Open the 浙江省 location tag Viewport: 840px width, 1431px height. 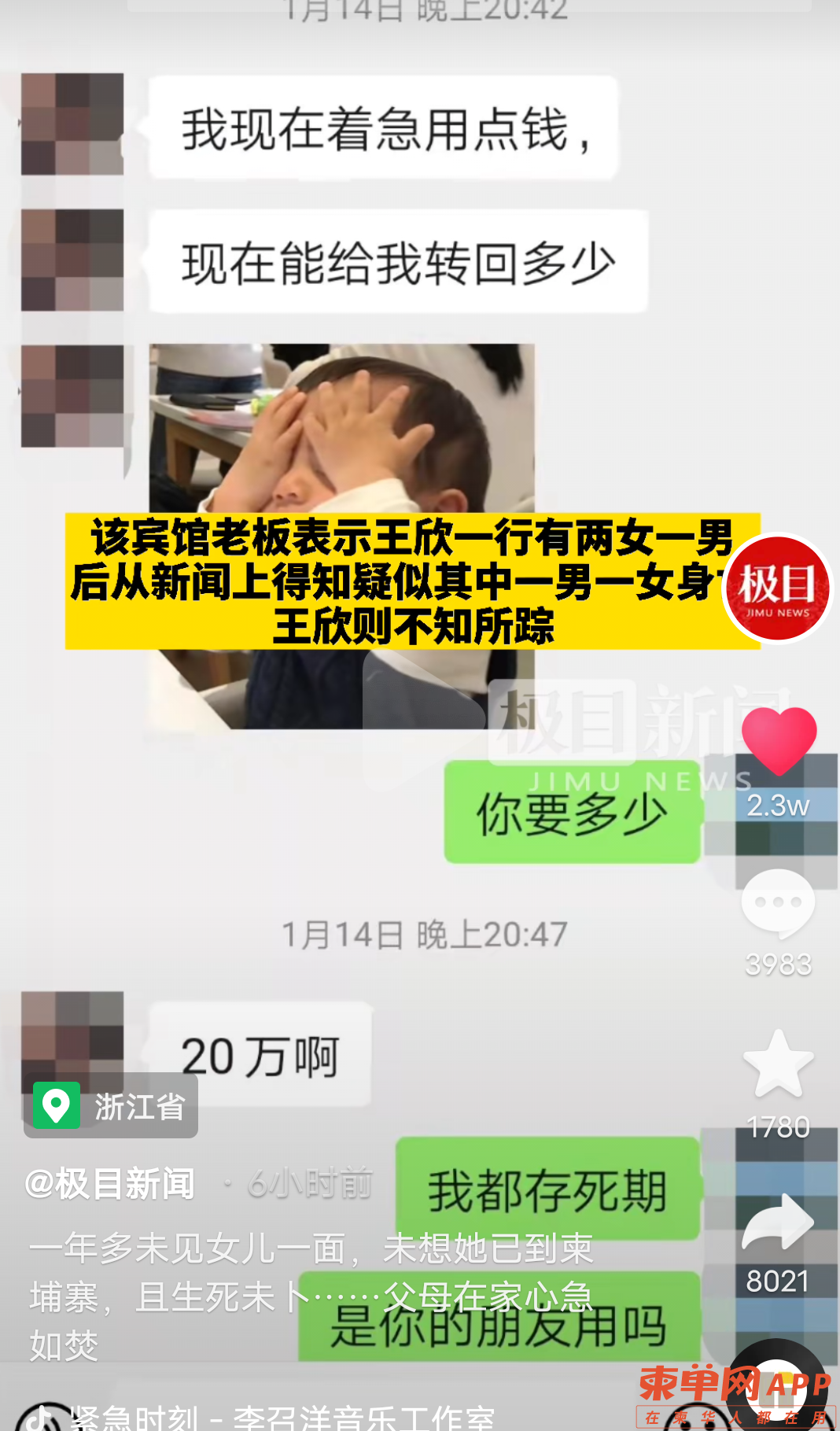tap(111, 1106)
